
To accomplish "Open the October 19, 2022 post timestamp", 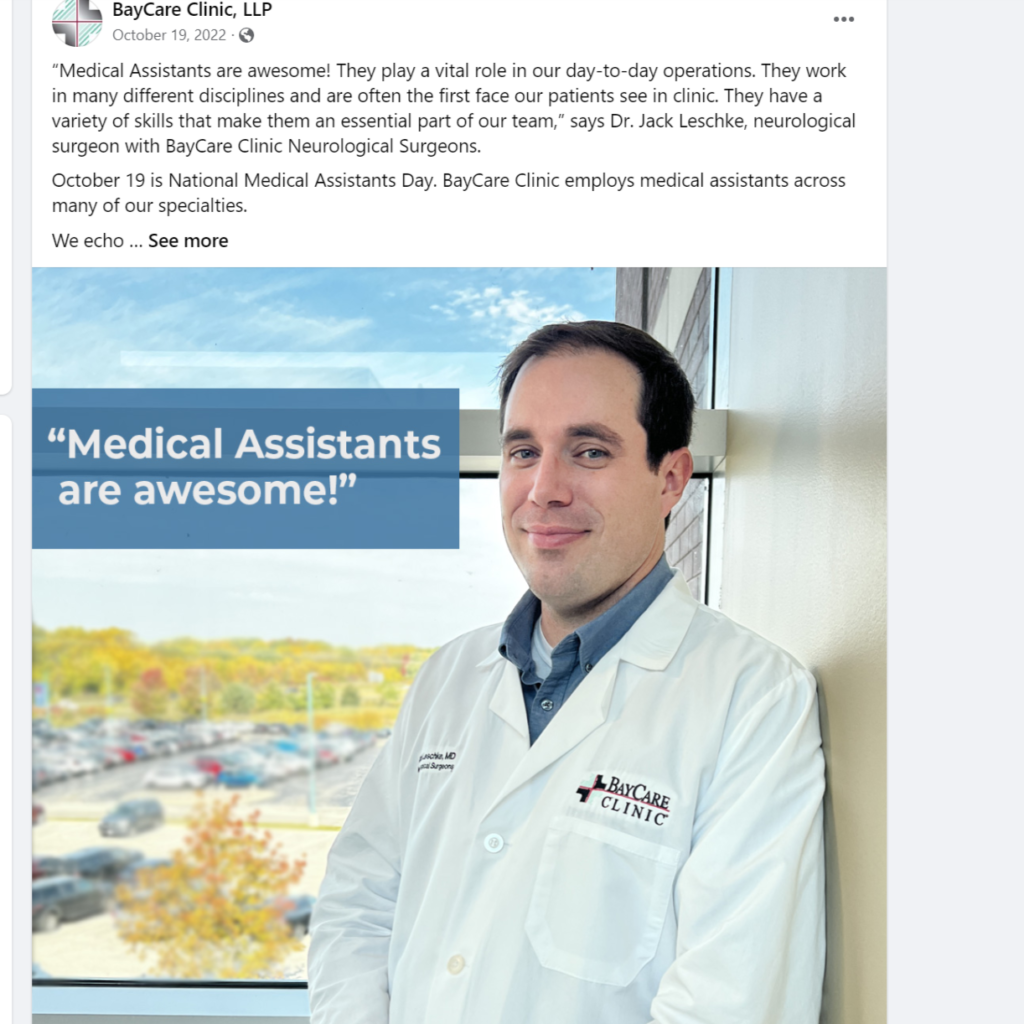I will click(169, 35).
